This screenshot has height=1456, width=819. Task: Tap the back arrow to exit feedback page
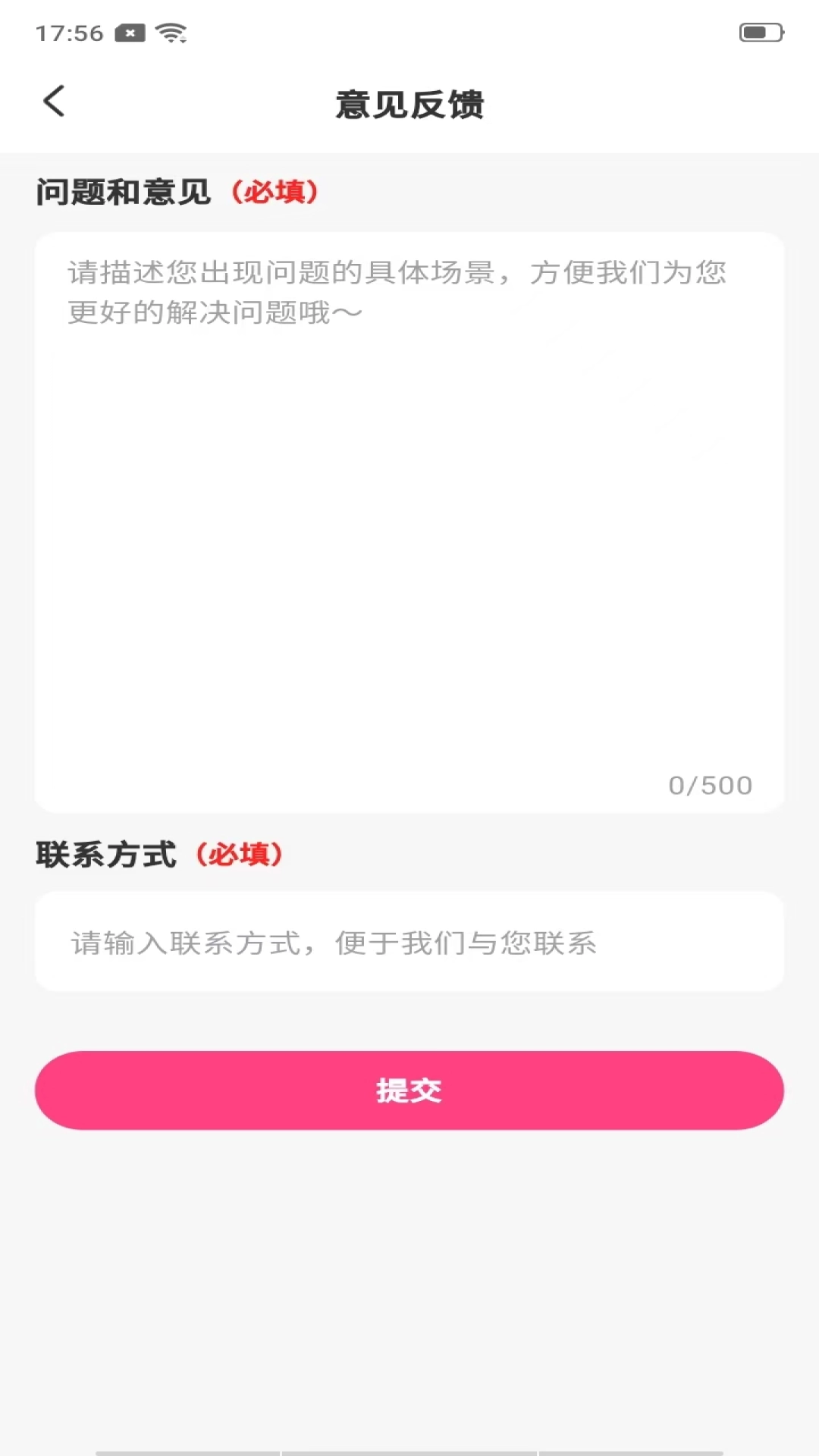point(54,102)
